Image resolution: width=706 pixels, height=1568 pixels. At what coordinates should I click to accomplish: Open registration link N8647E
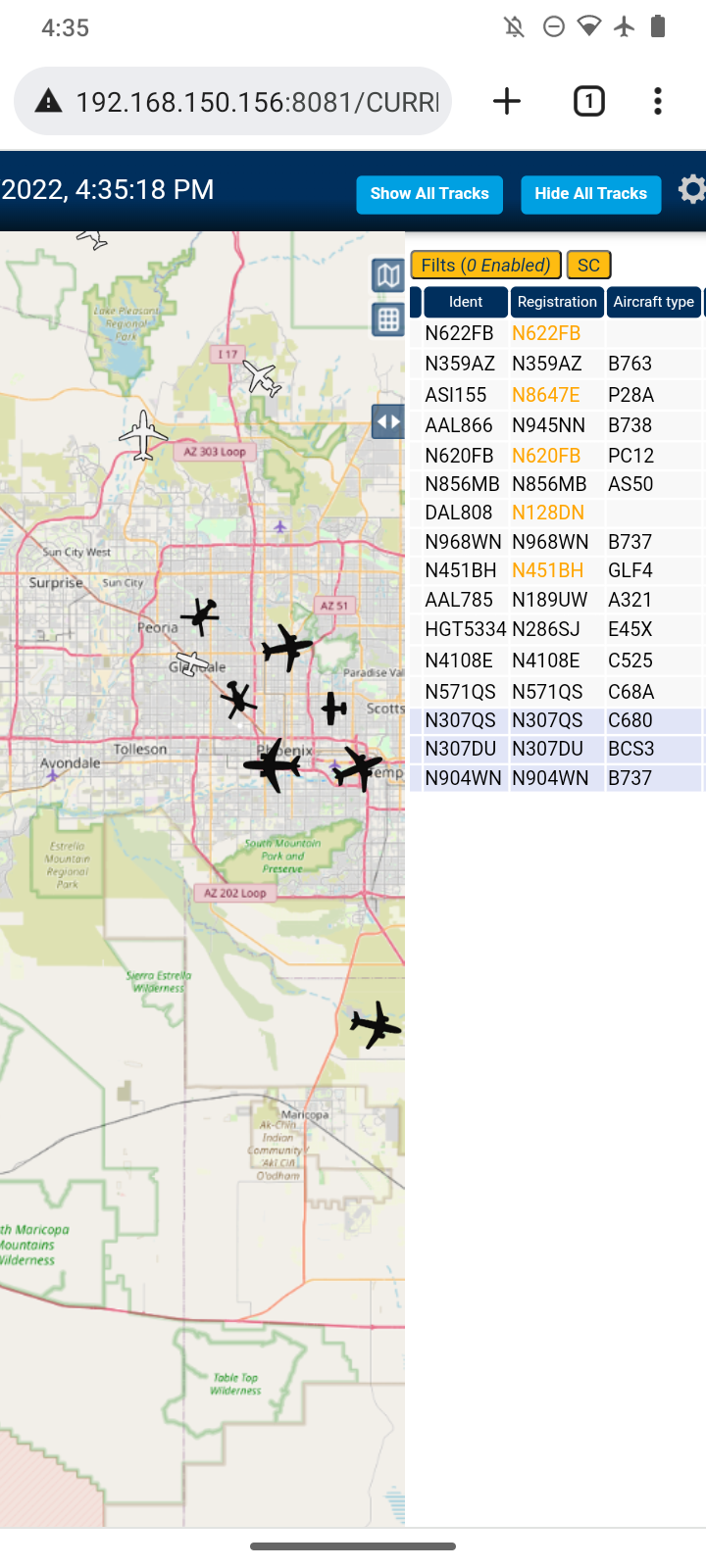coord(546,395)
